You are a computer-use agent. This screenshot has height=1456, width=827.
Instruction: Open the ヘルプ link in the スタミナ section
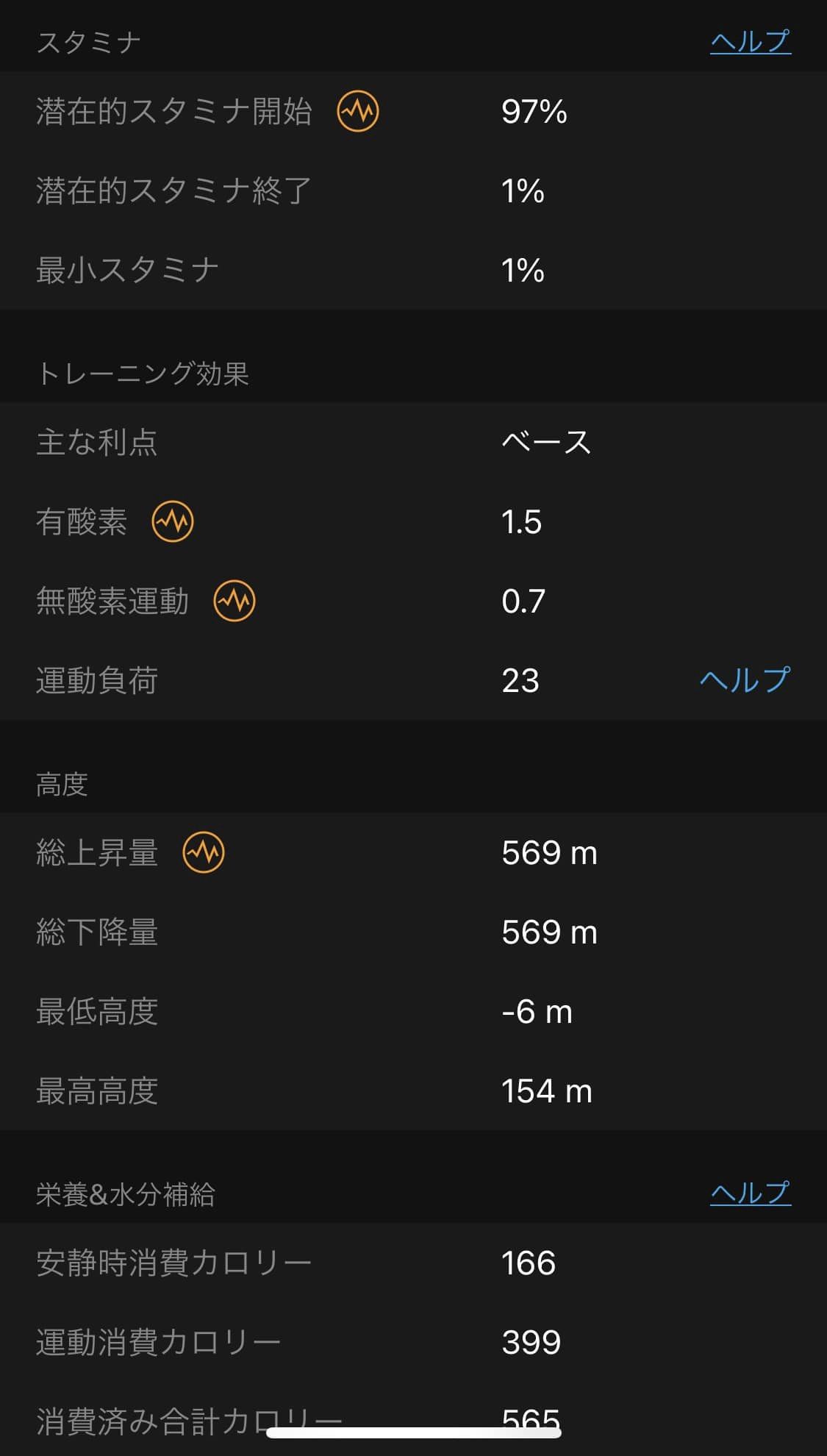click(750, 42)
